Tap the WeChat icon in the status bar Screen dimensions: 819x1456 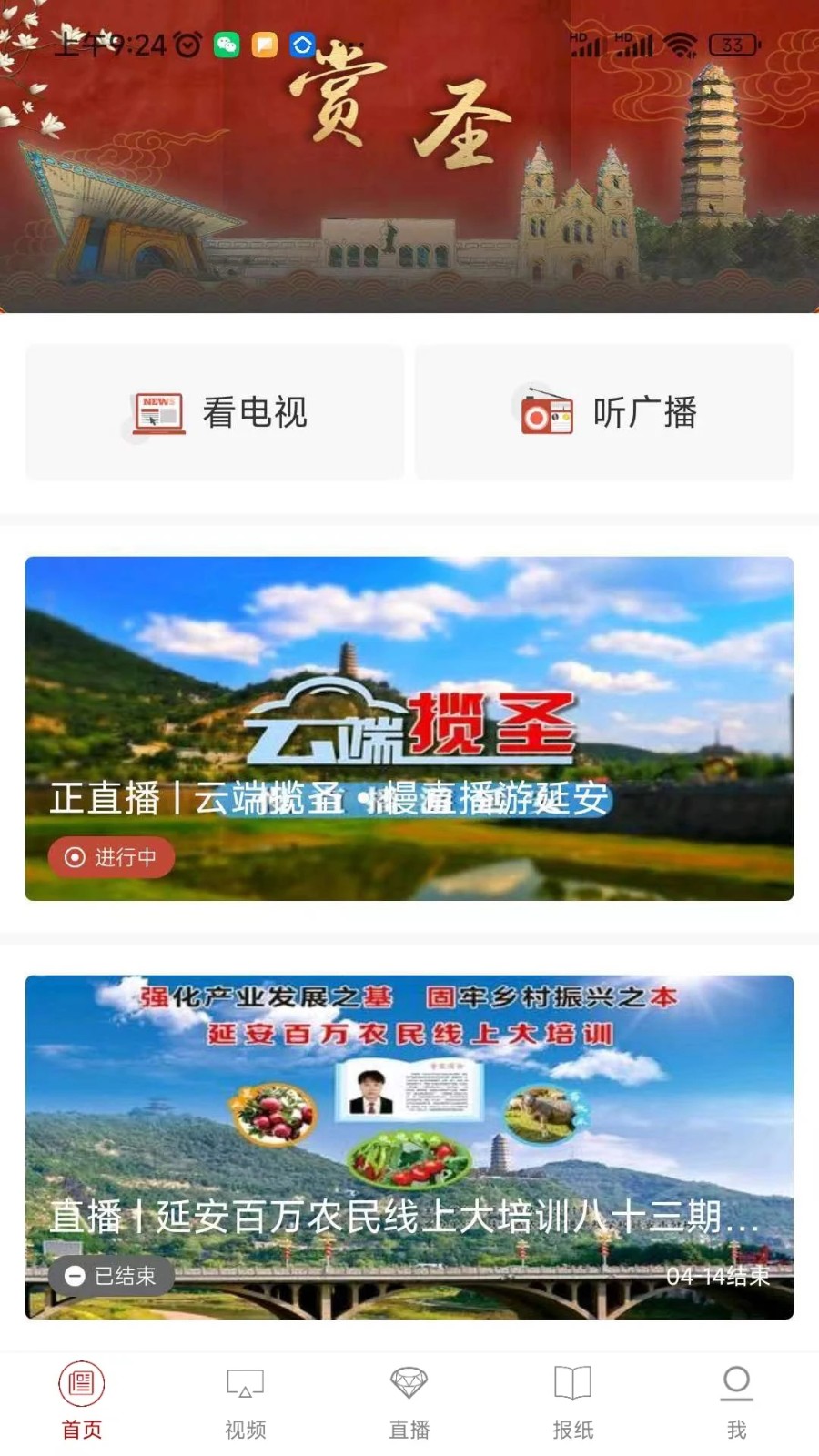pyautogui.click(x=225, y=45)
